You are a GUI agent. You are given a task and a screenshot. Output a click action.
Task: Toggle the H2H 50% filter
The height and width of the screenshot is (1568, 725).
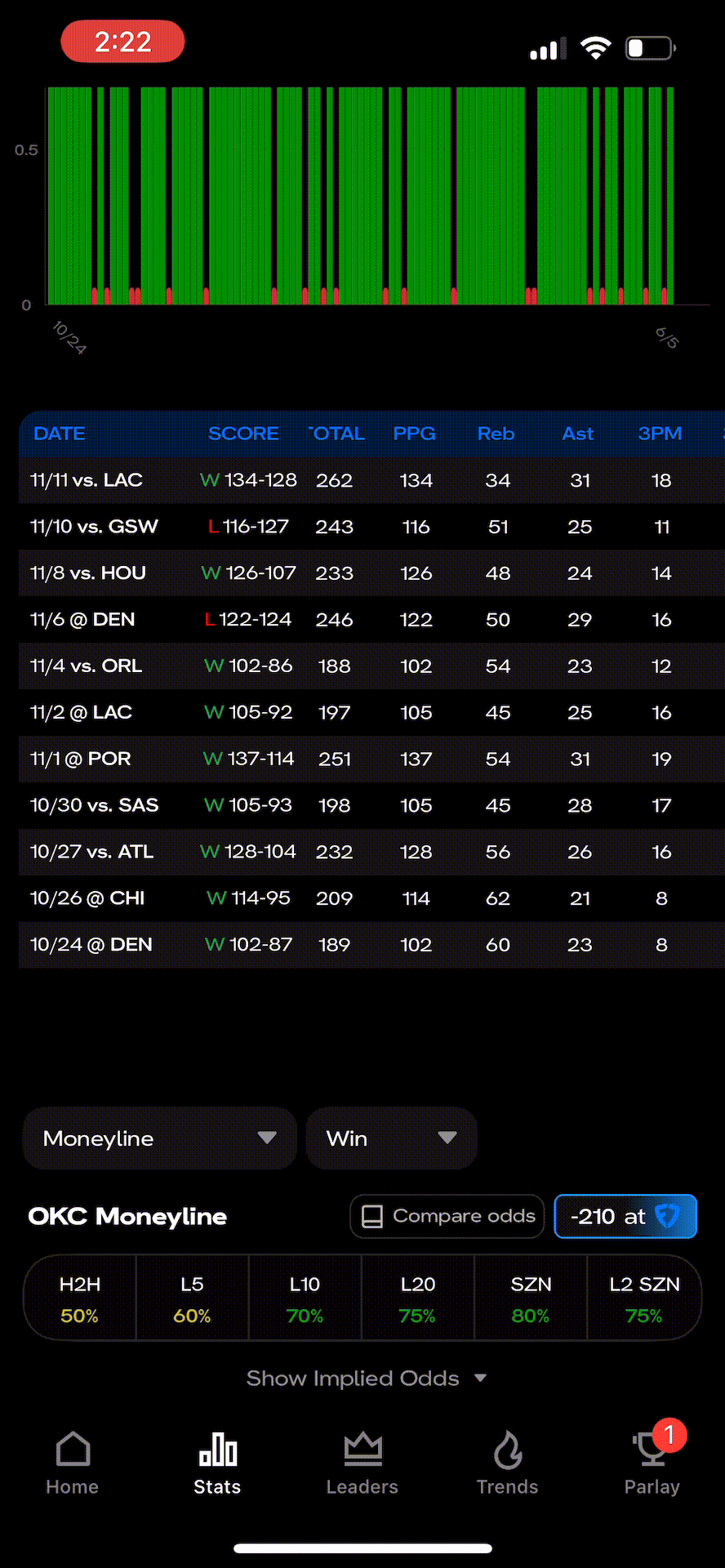[79, 1298]
